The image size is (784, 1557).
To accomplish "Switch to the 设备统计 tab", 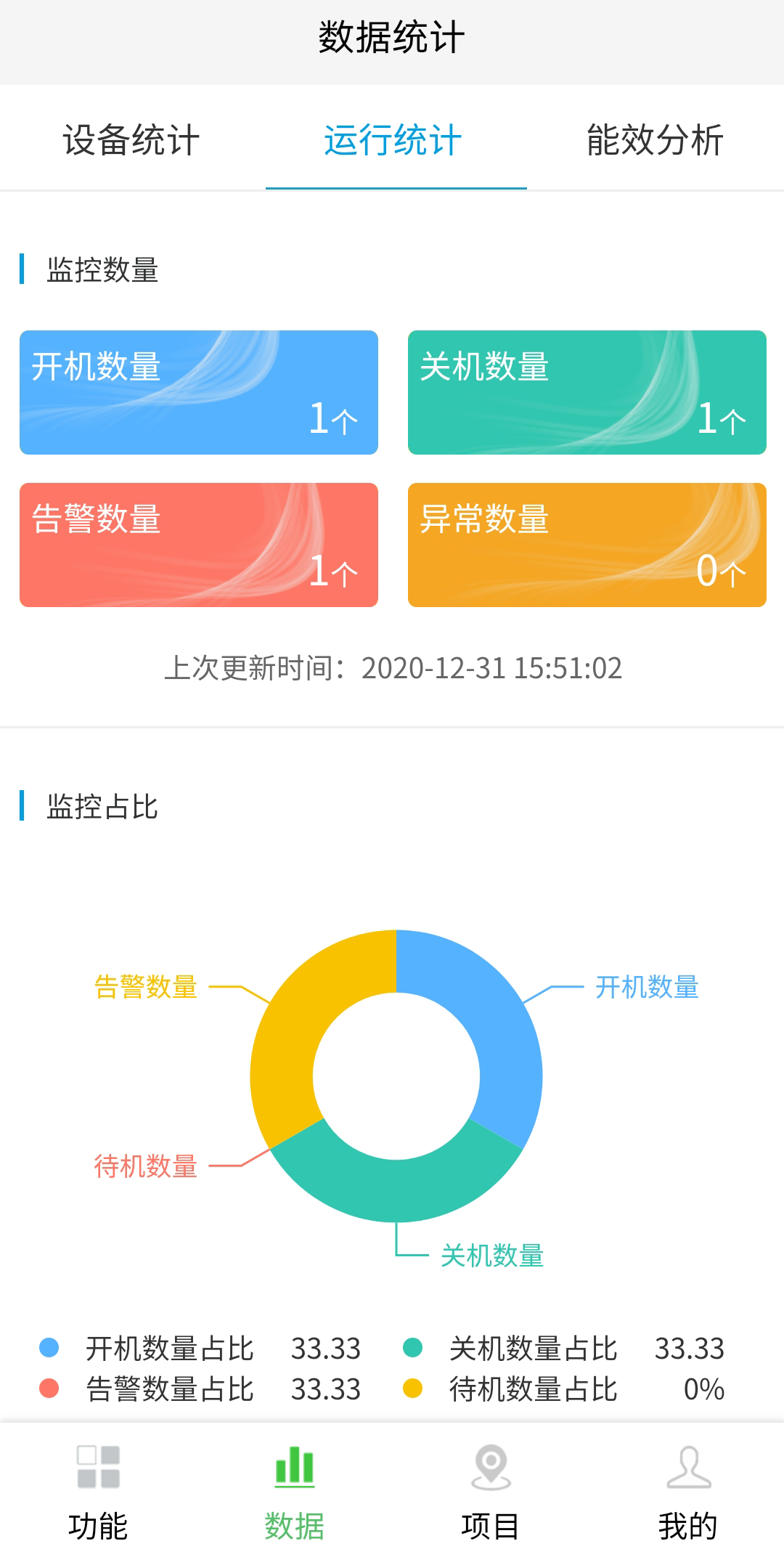I will pyautogui.click(x=131, y=139).
